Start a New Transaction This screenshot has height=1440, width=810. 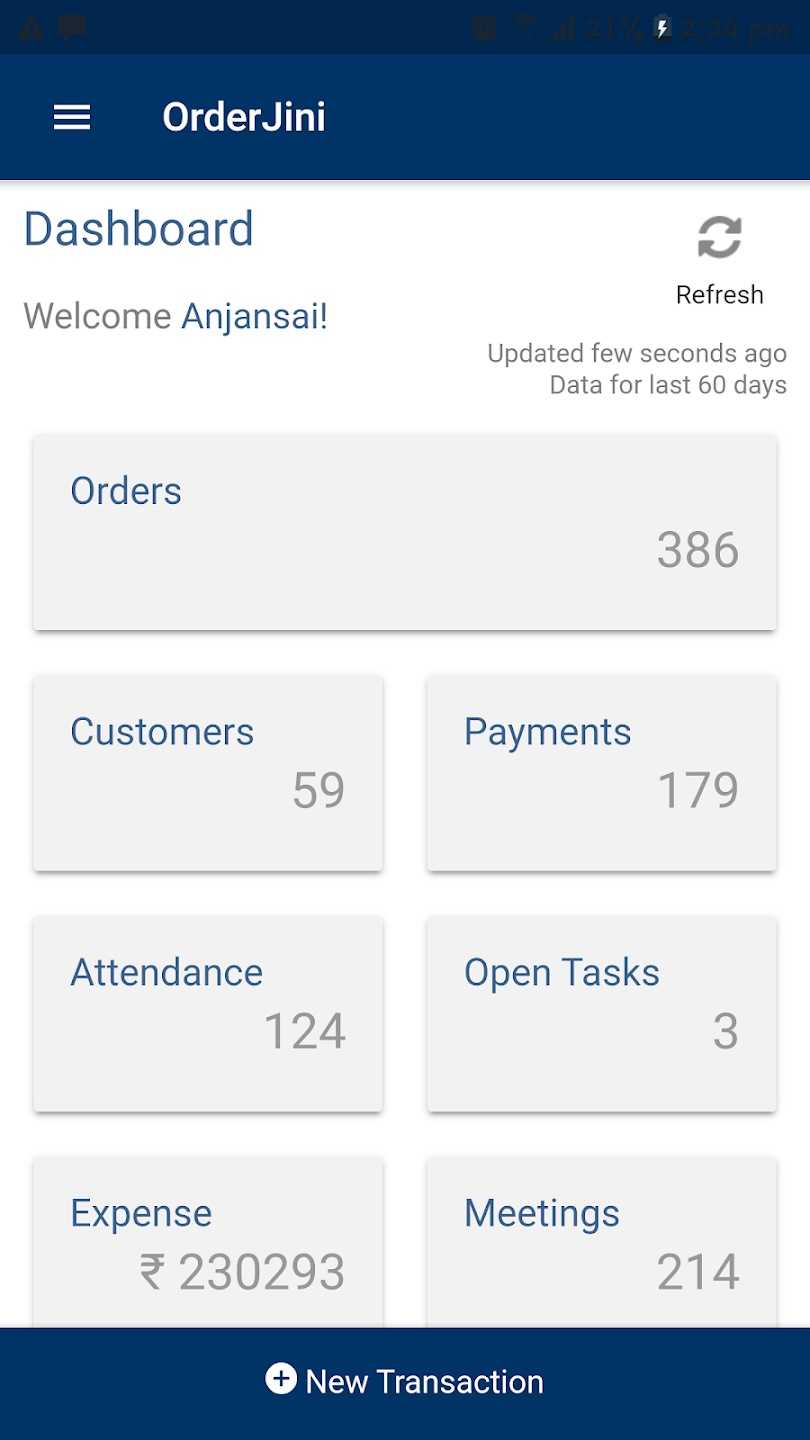405,1382
